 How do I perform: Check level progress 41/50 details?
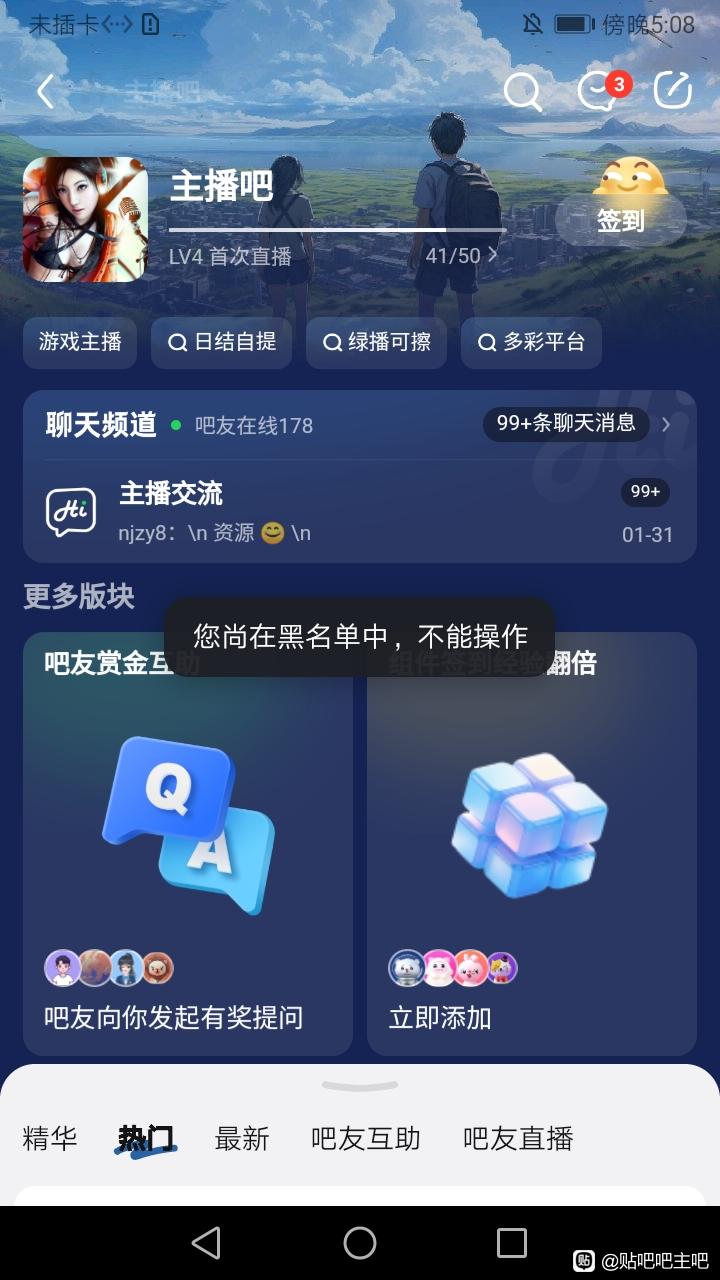pos(461,256)
